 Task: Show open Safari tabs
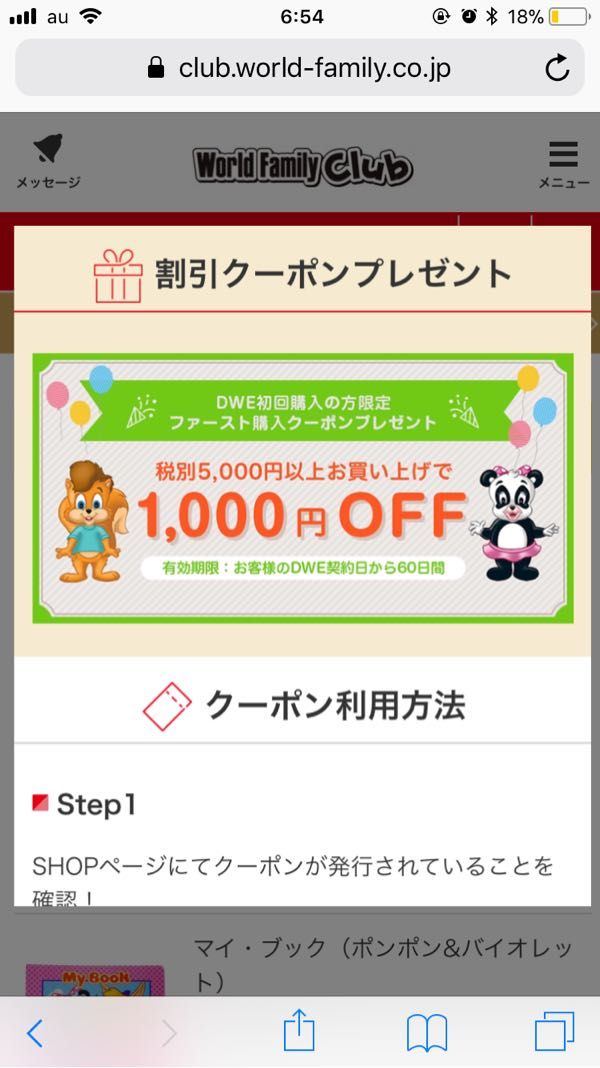tap(554, 1031)
